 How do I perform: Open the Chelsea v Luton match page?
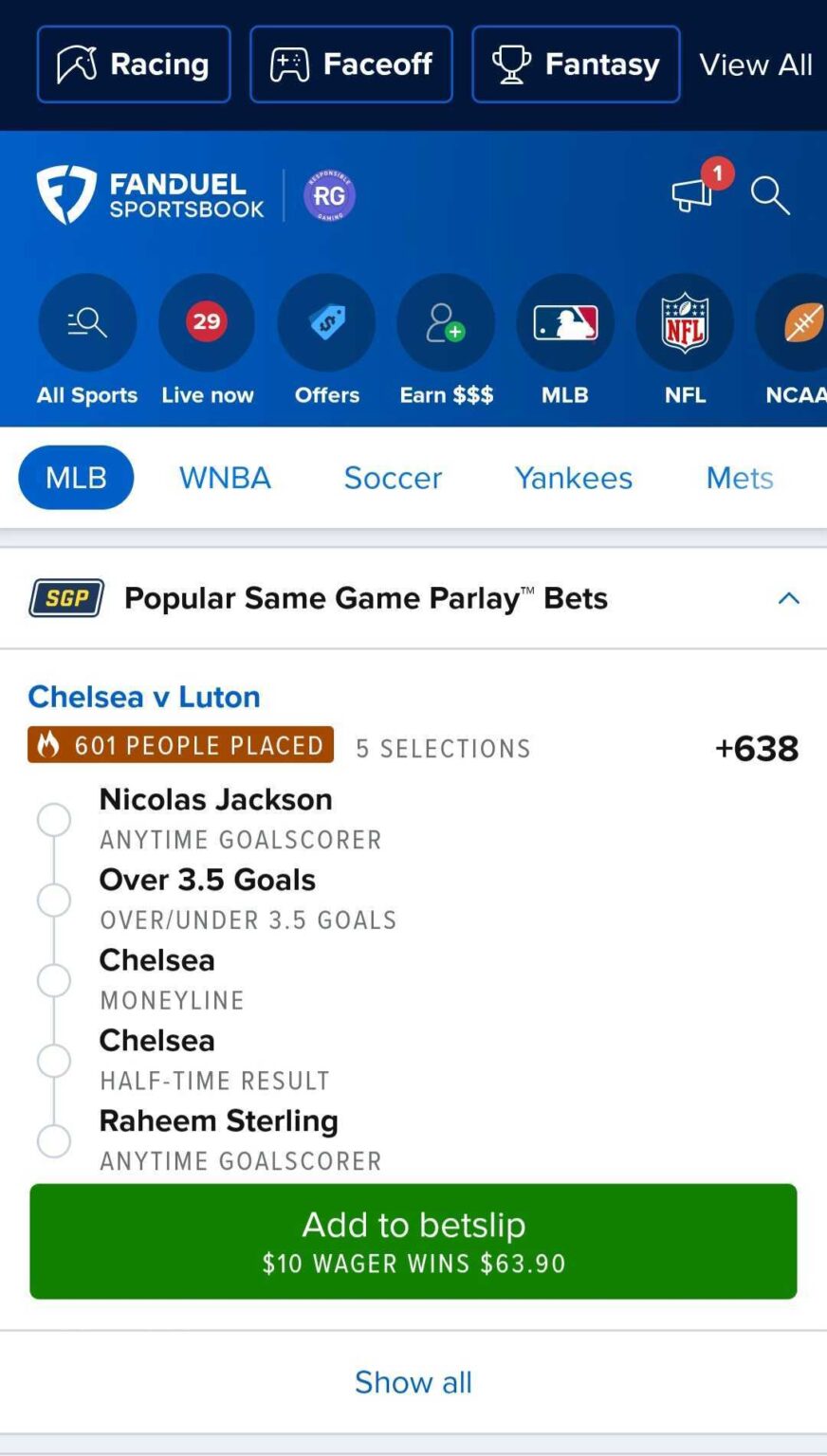tap(143, 697)
